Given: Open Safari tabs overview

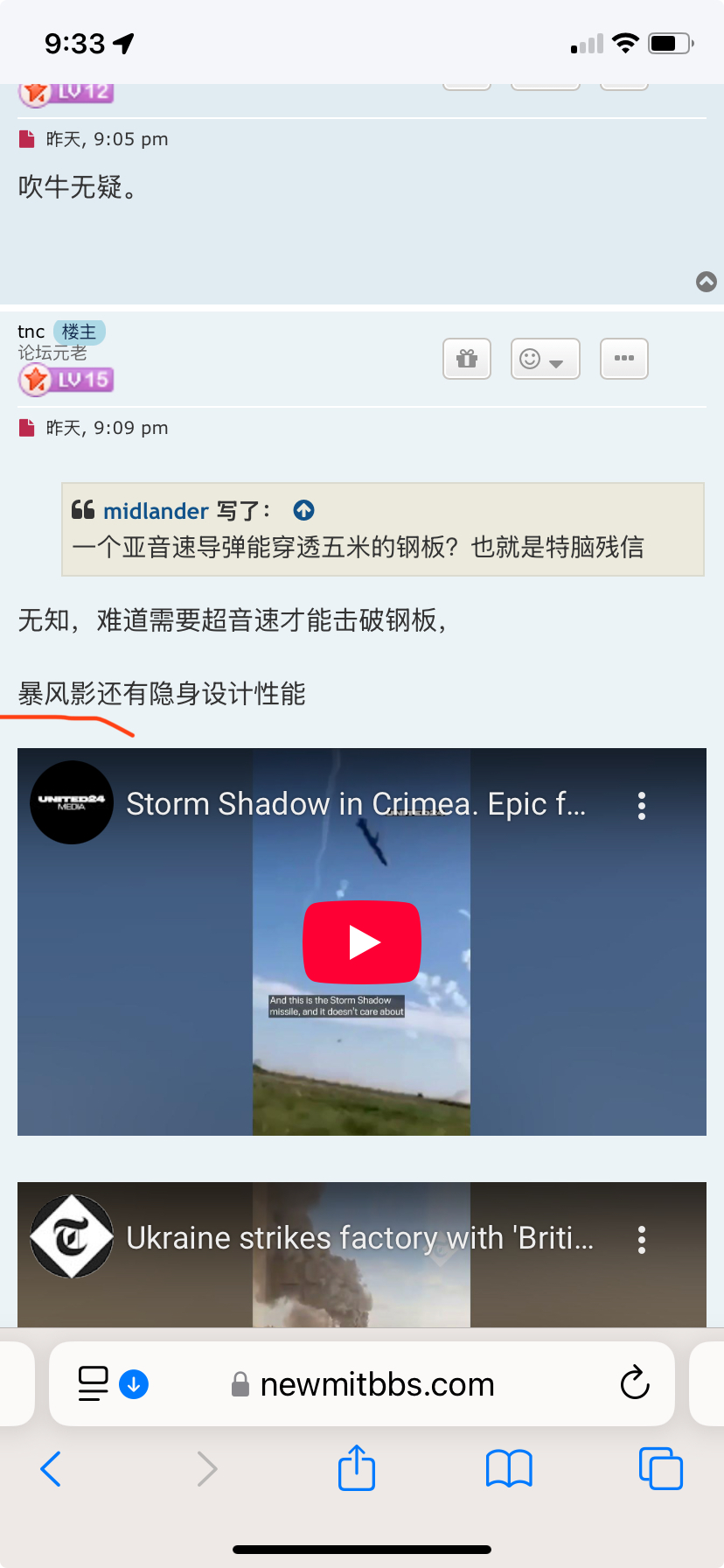Looking at the screenshot, I should 660,1468.
